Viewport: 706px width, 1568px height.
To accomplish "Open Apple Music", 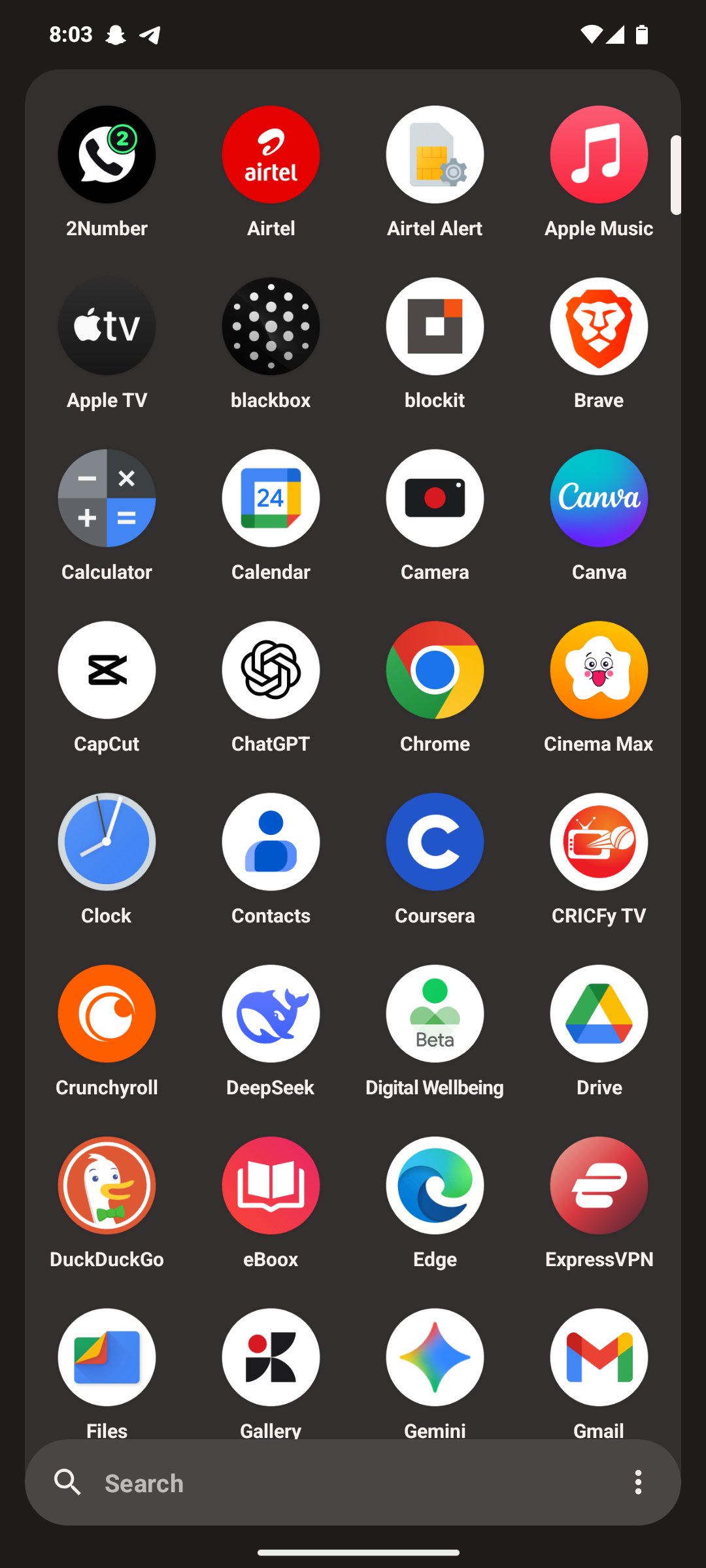I will click(599, 155).
